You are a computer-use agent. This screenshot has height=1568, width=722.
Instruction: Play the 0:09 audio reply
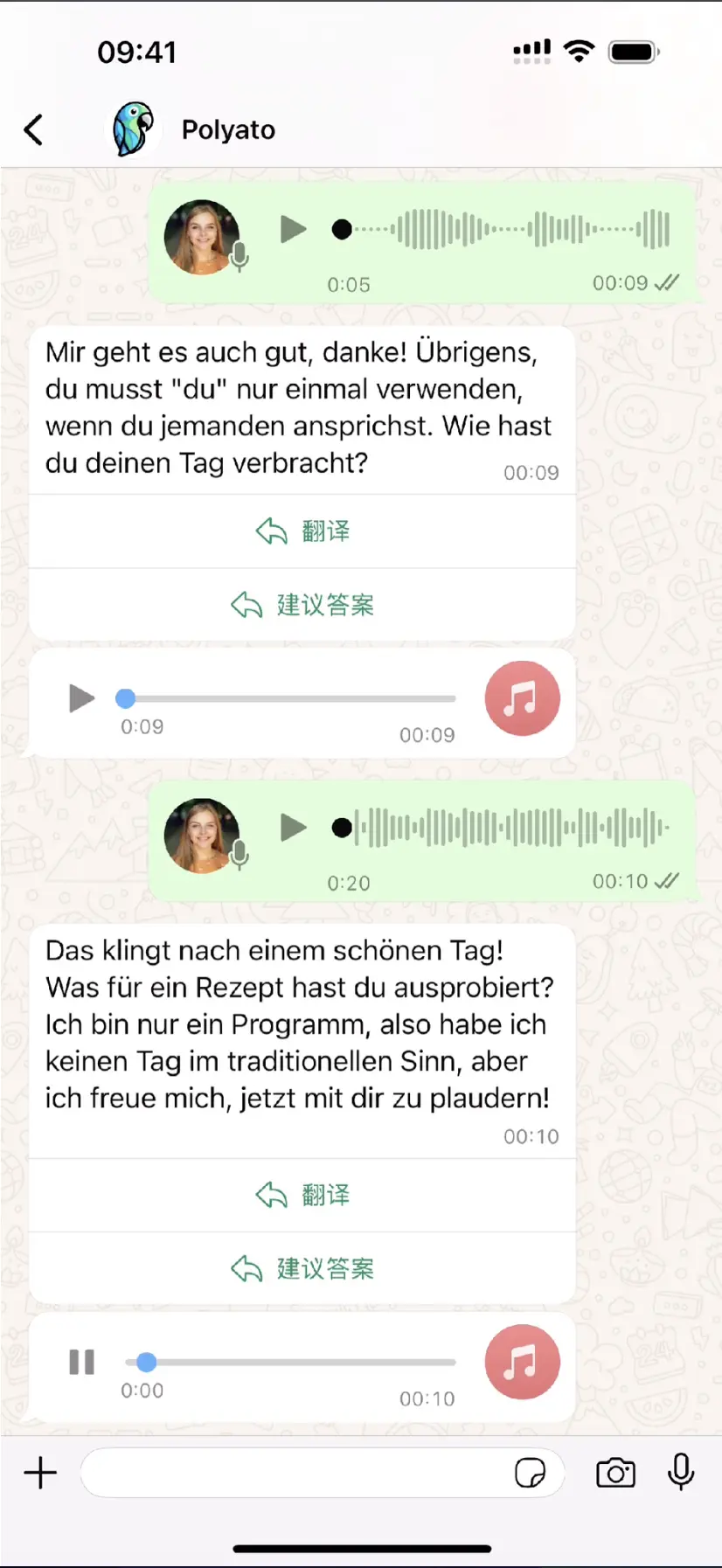pos(82,698)
